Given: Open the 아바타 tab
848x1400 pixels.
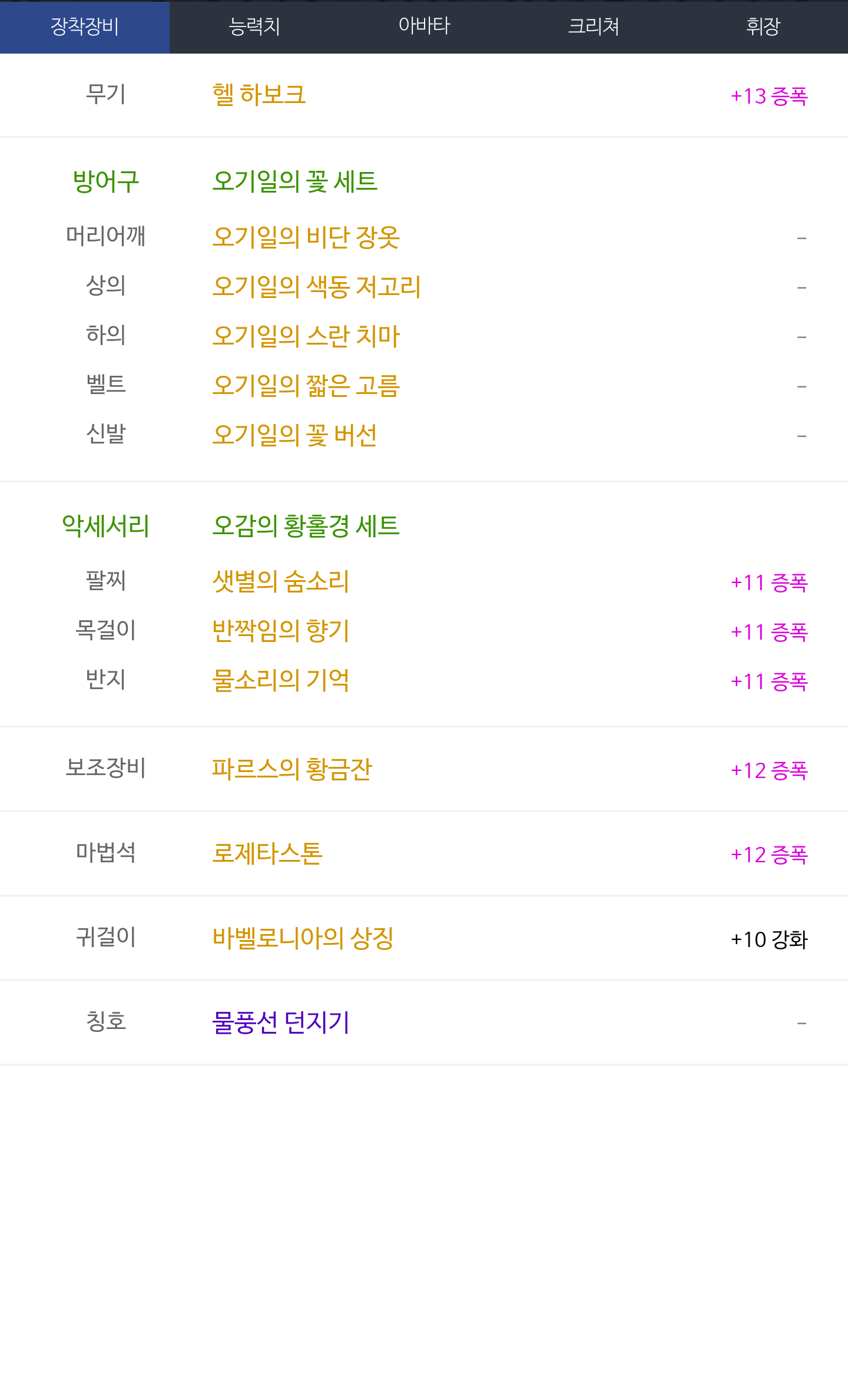Looking at the screenshot, I should (x=424, y=27).
